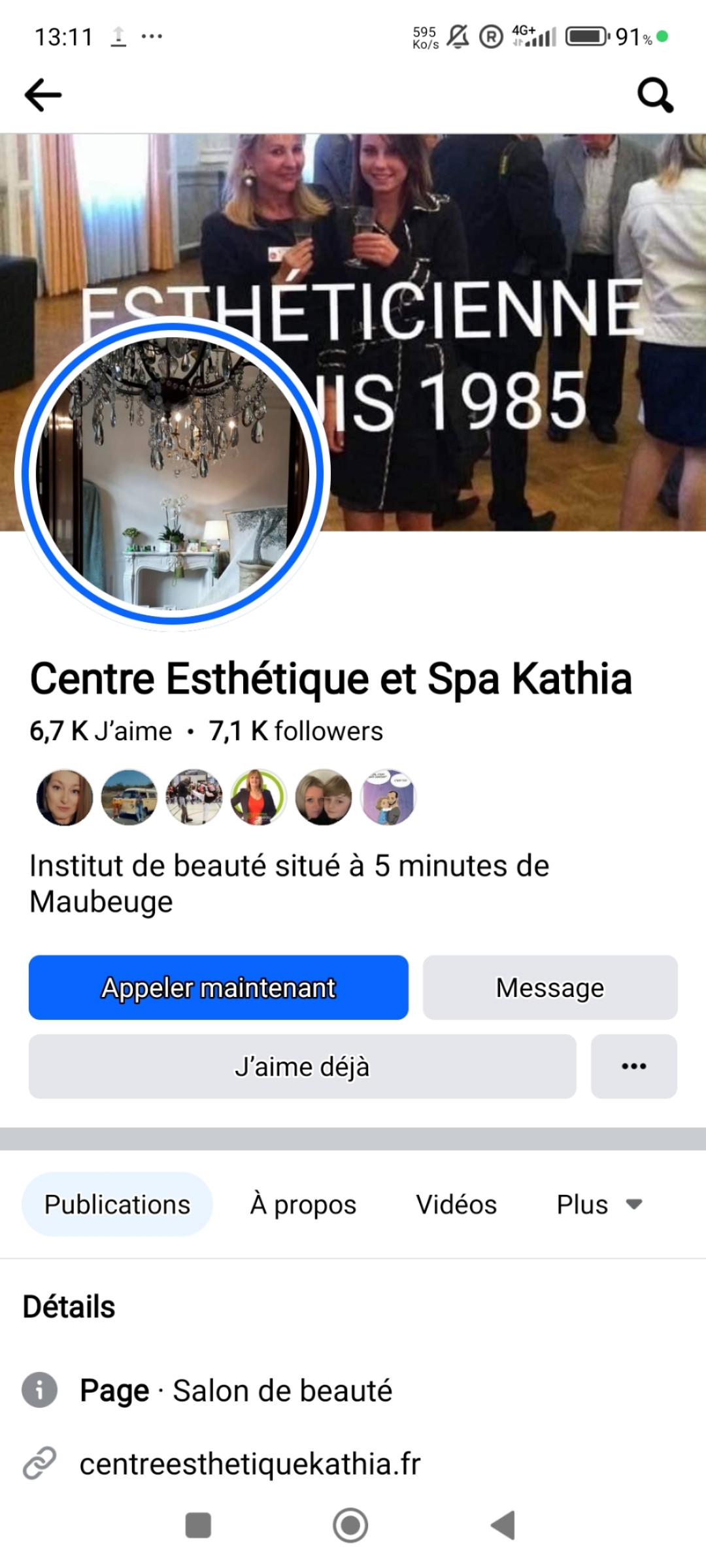Tap the J'aime déjà button
This screenshot has width=706, height=1568.
302,1066
